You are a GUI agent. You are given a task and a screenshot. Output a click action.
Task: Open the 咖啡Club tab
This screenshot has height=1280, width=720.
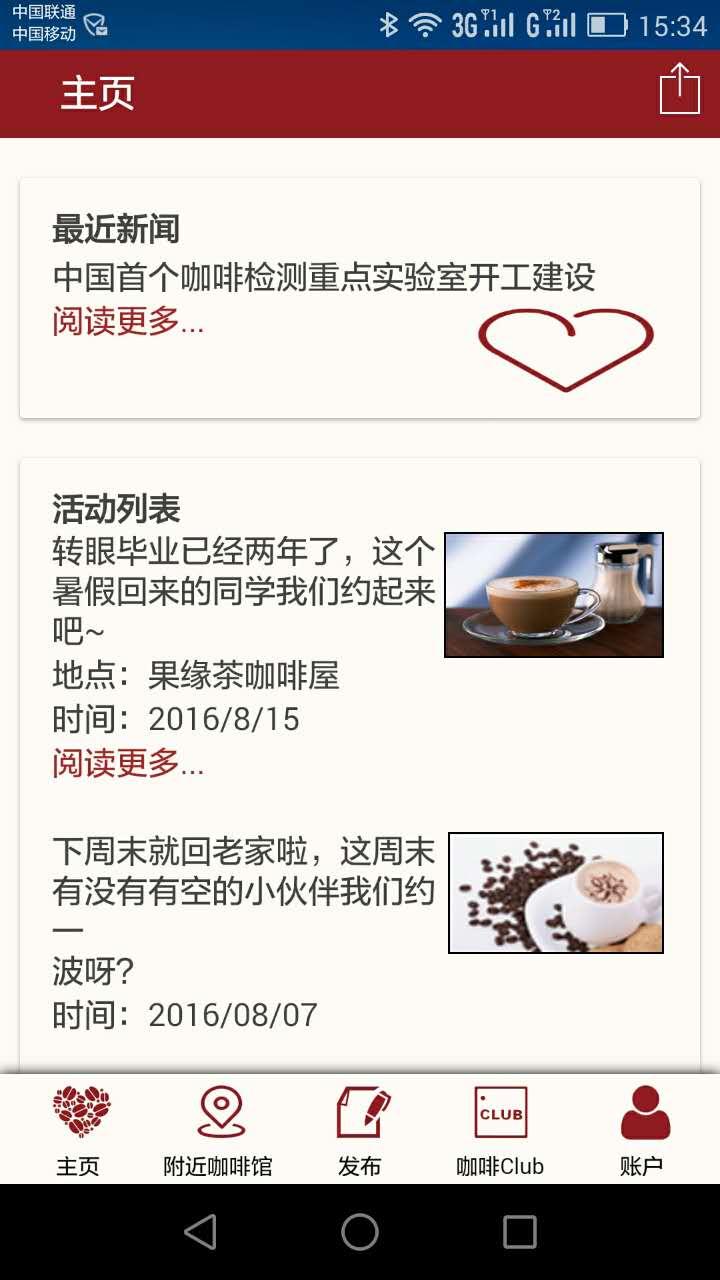coord(500,1130)
